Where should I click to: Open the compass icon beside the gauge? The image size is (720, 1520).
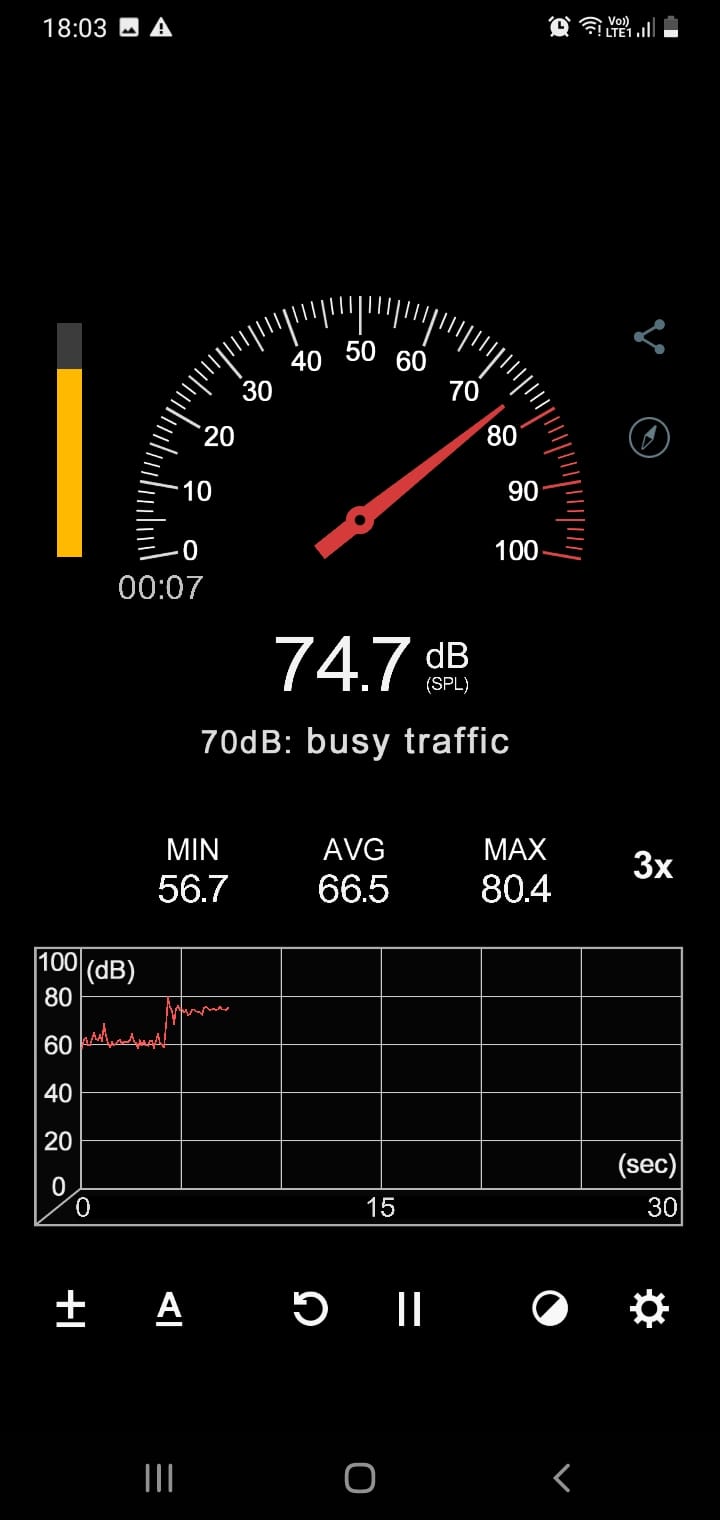tap(649, 437)
